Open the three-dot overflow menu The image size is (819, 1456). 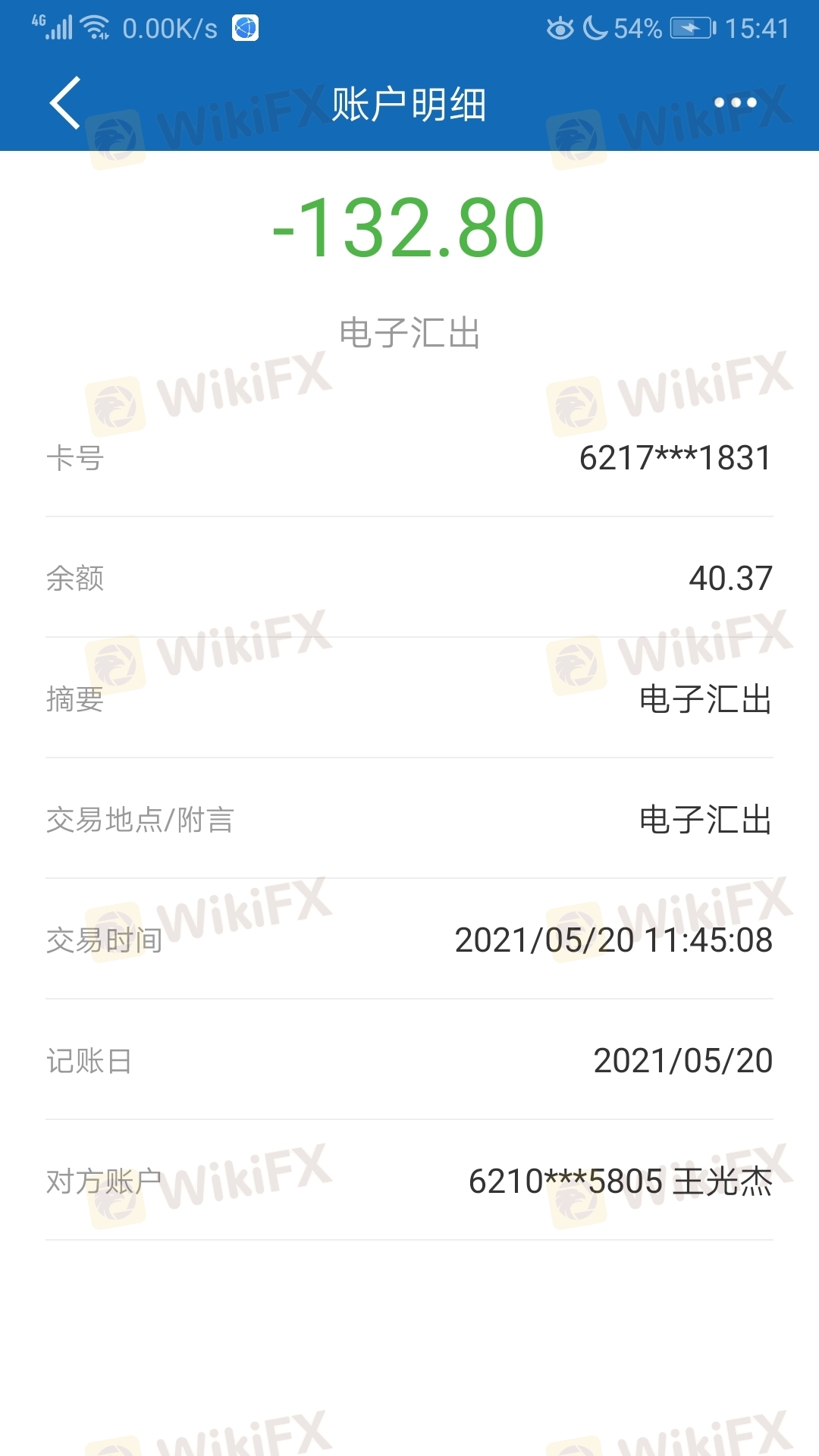pos(735,103)
